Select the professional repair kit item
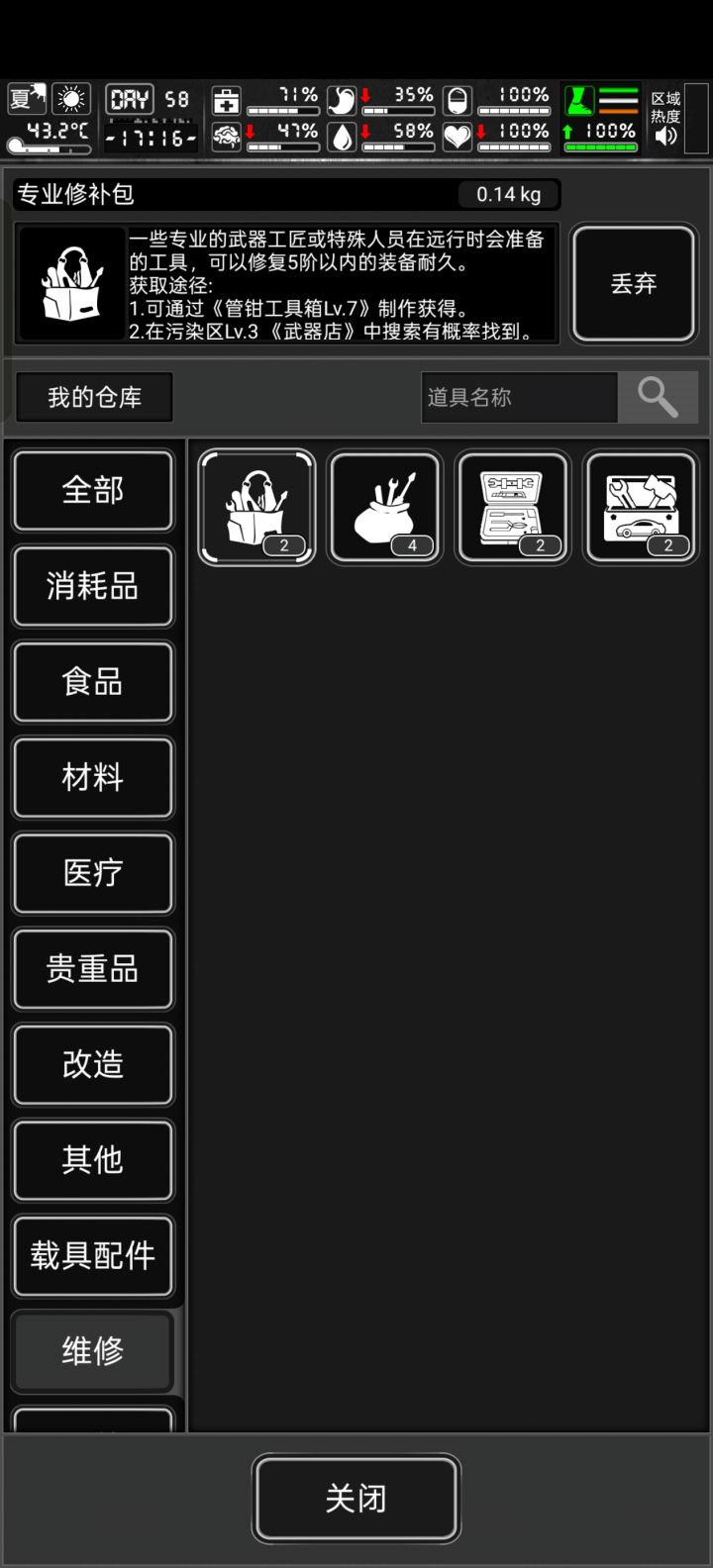Viewport: 713px width, 1568px height. (x=255, y=507)
